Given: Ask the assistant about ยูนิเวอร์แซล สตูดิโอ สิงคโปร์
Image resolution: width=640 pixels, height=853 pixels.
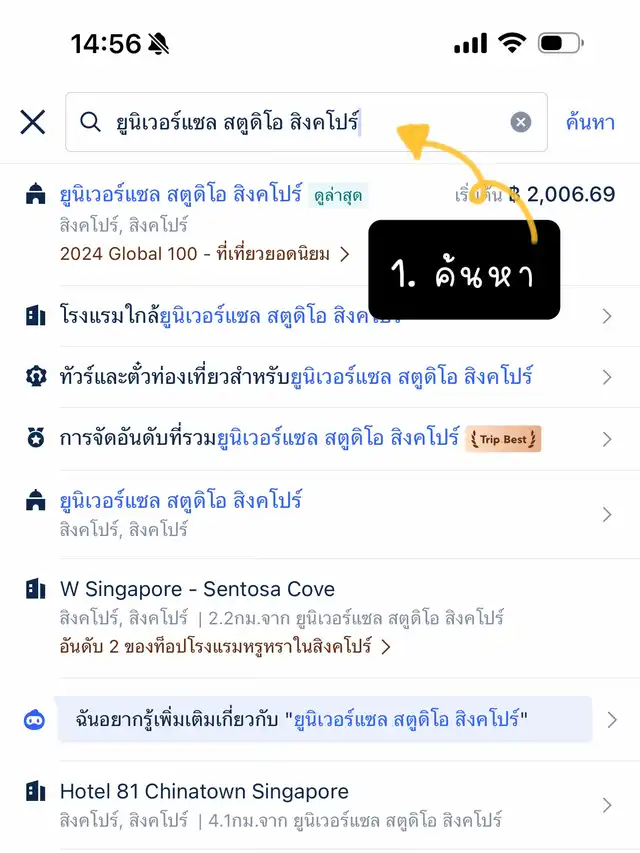Looking at the screenshot, I should pos(310,720).
